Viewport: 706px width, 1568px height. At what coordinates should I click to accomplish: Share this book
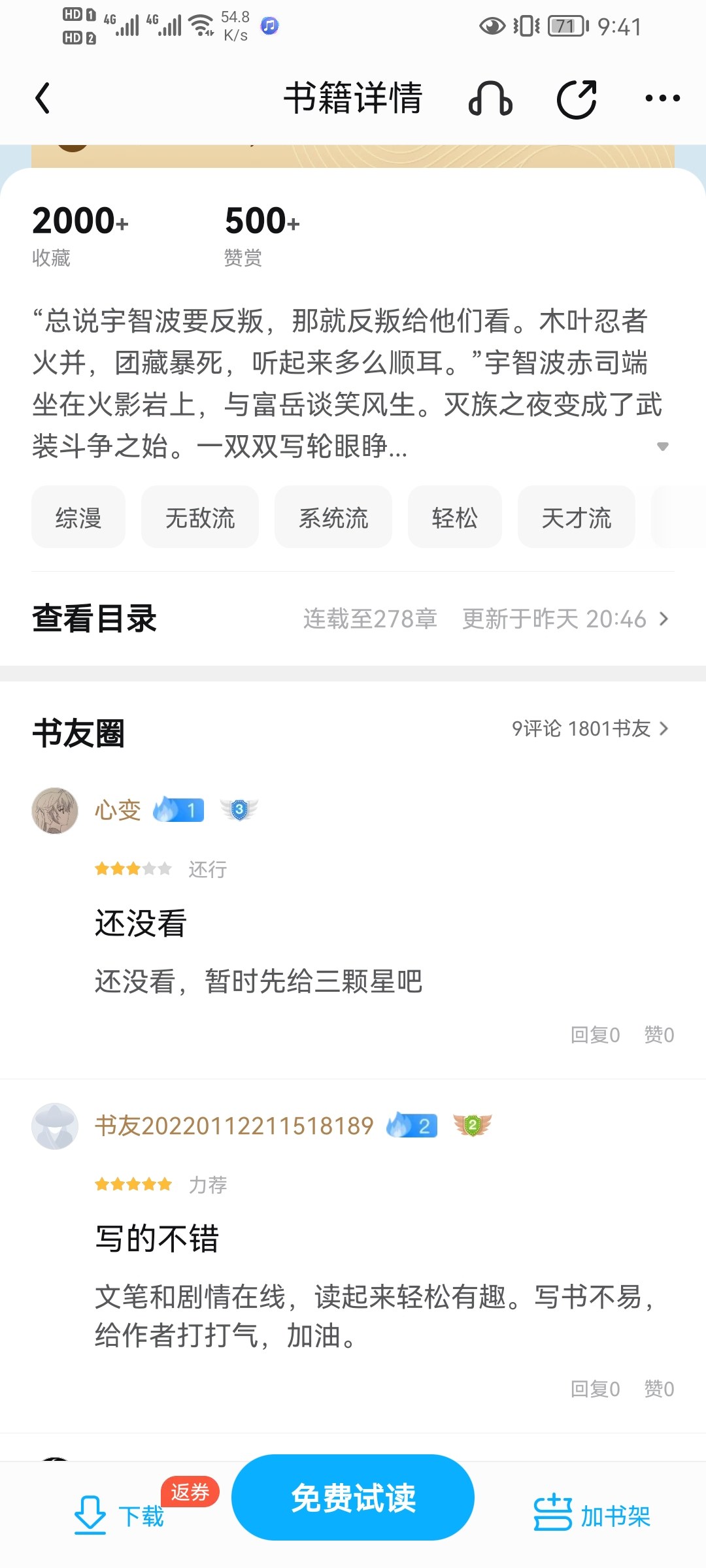pos(577,99)
